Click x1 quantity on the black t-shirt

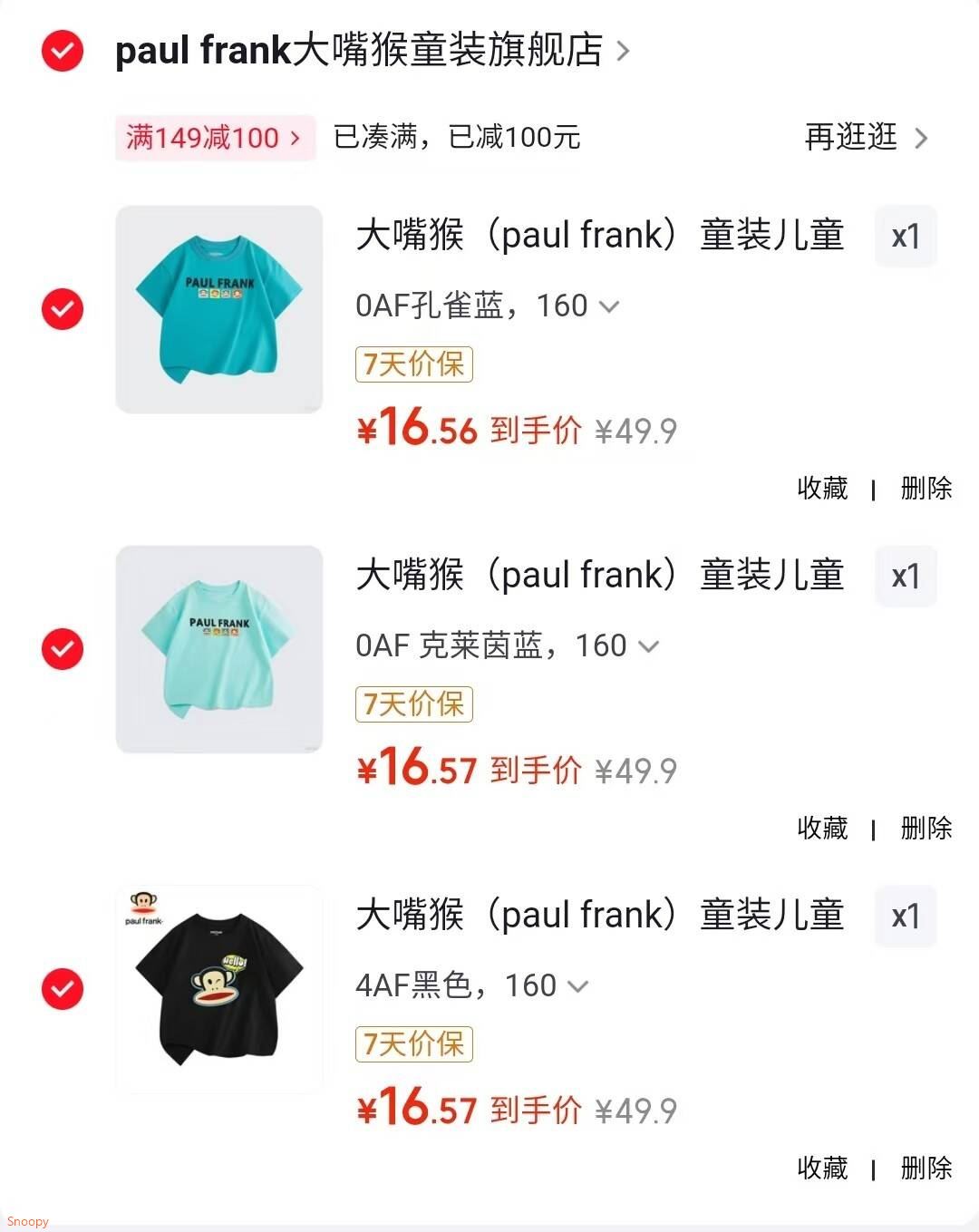pos(906,917)
